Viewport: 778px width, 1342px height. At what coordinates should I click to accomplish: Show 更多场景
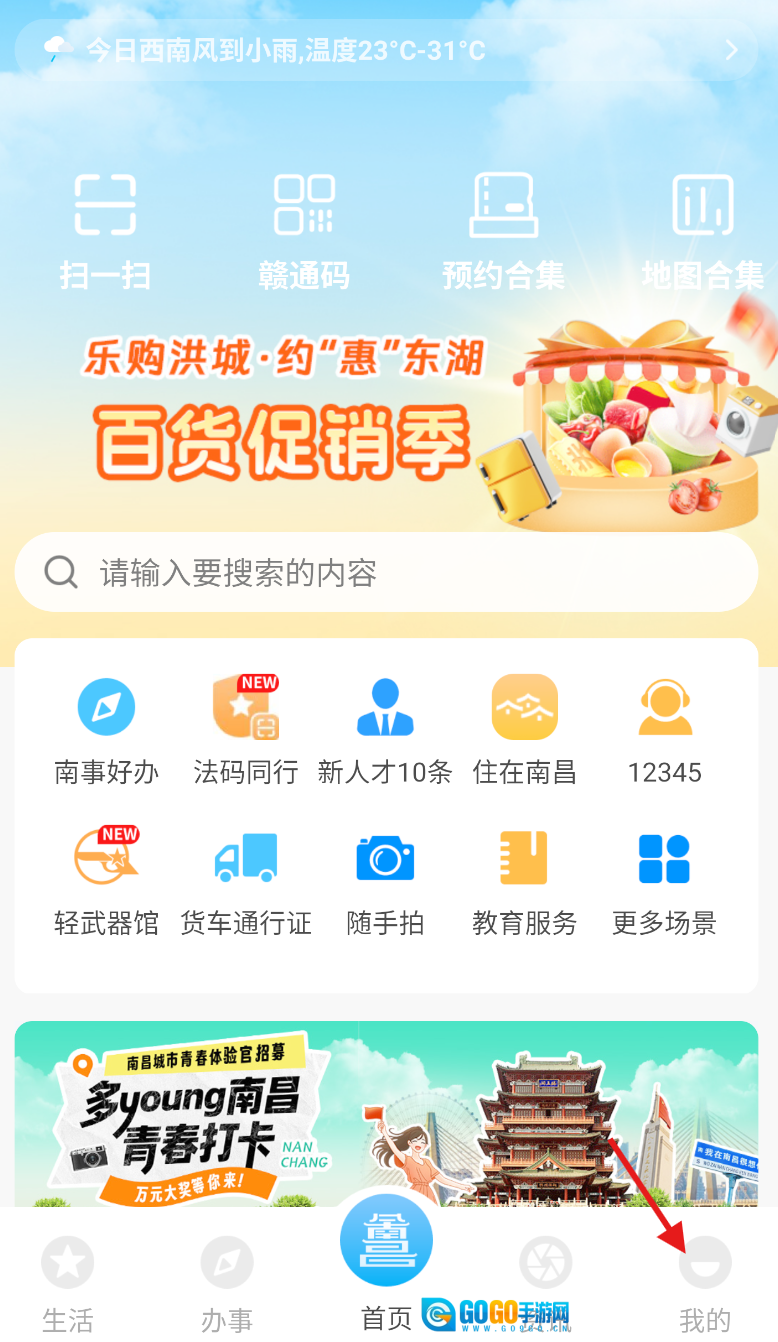coord(665,880)
